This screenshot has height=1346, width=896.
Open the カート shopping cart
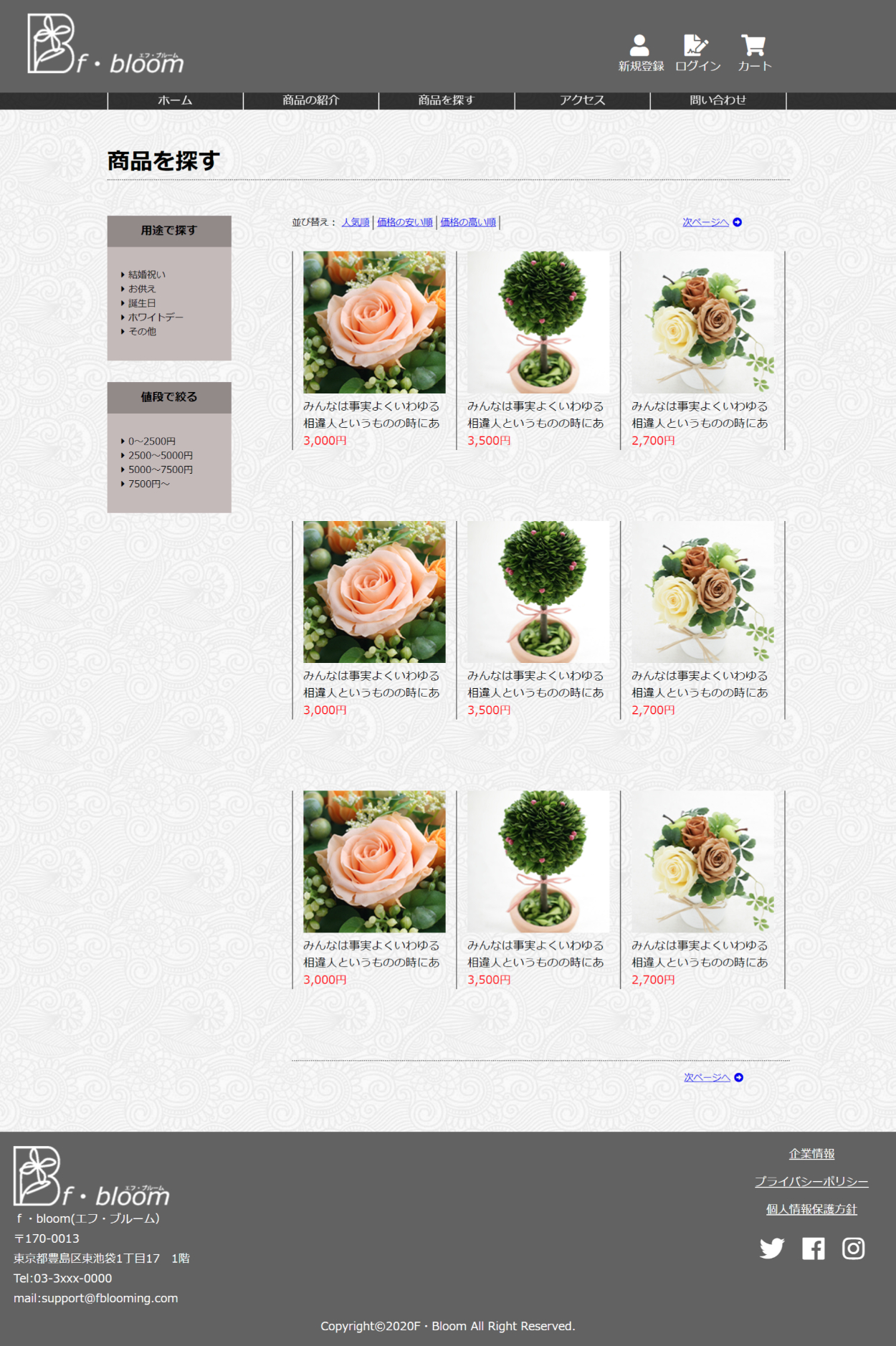coord(754,52)
